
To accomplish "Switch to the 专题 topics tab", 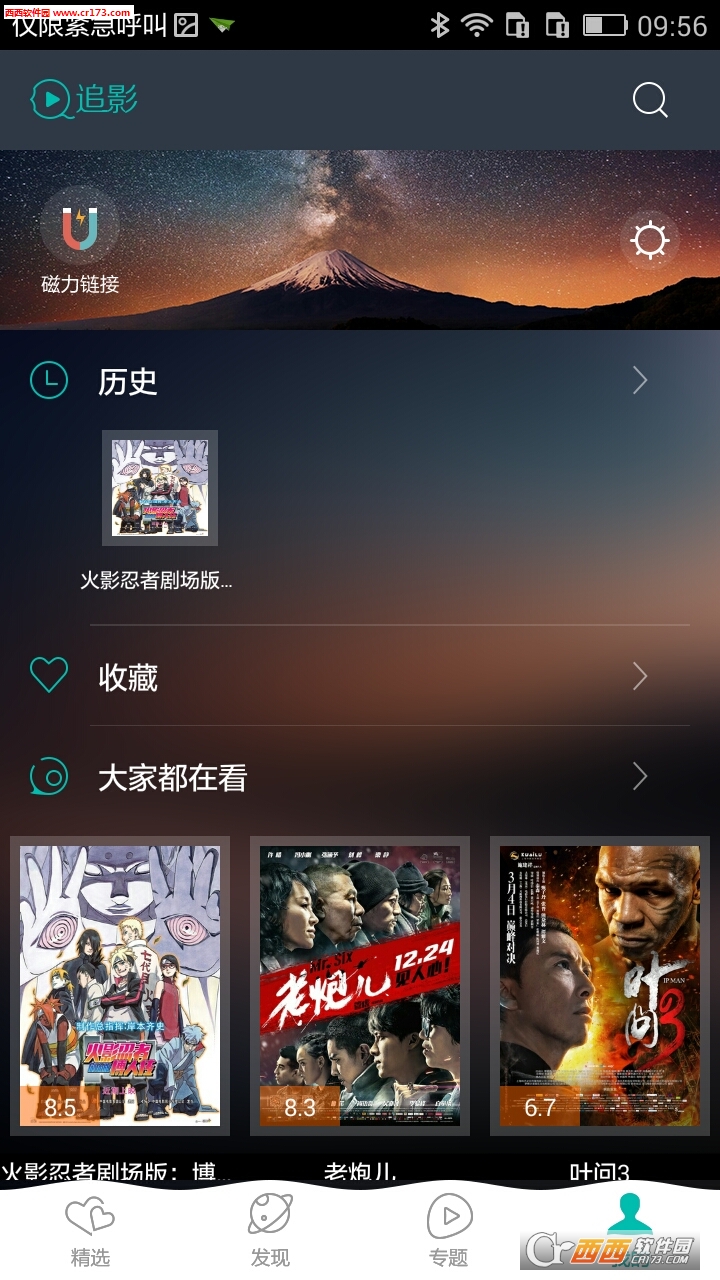I will [x=449, y=1230].
